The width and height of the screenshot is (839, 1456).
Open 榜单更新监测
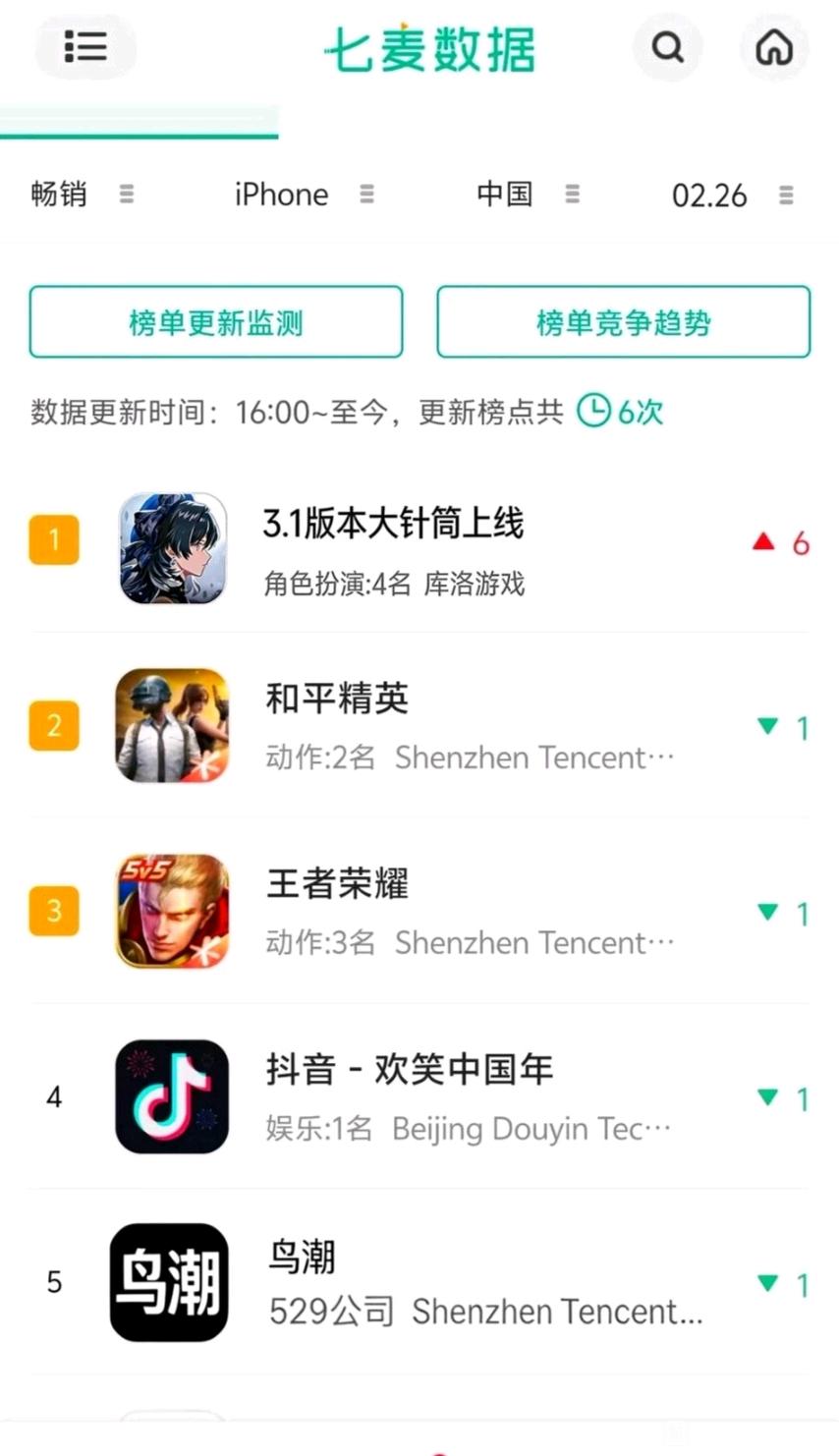point(216,322)
